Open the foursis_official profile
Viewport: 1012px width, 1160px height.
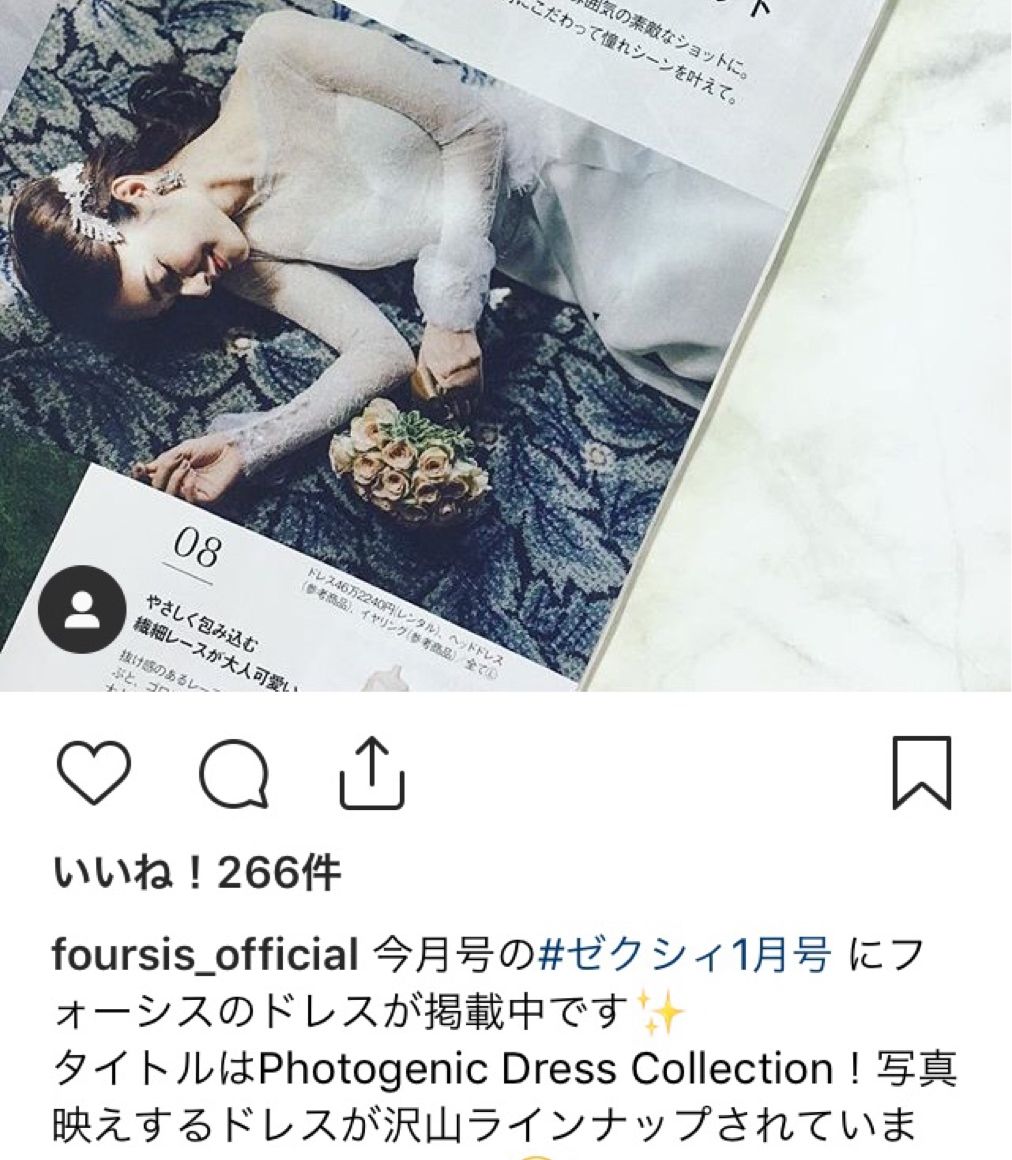point(204,955)
